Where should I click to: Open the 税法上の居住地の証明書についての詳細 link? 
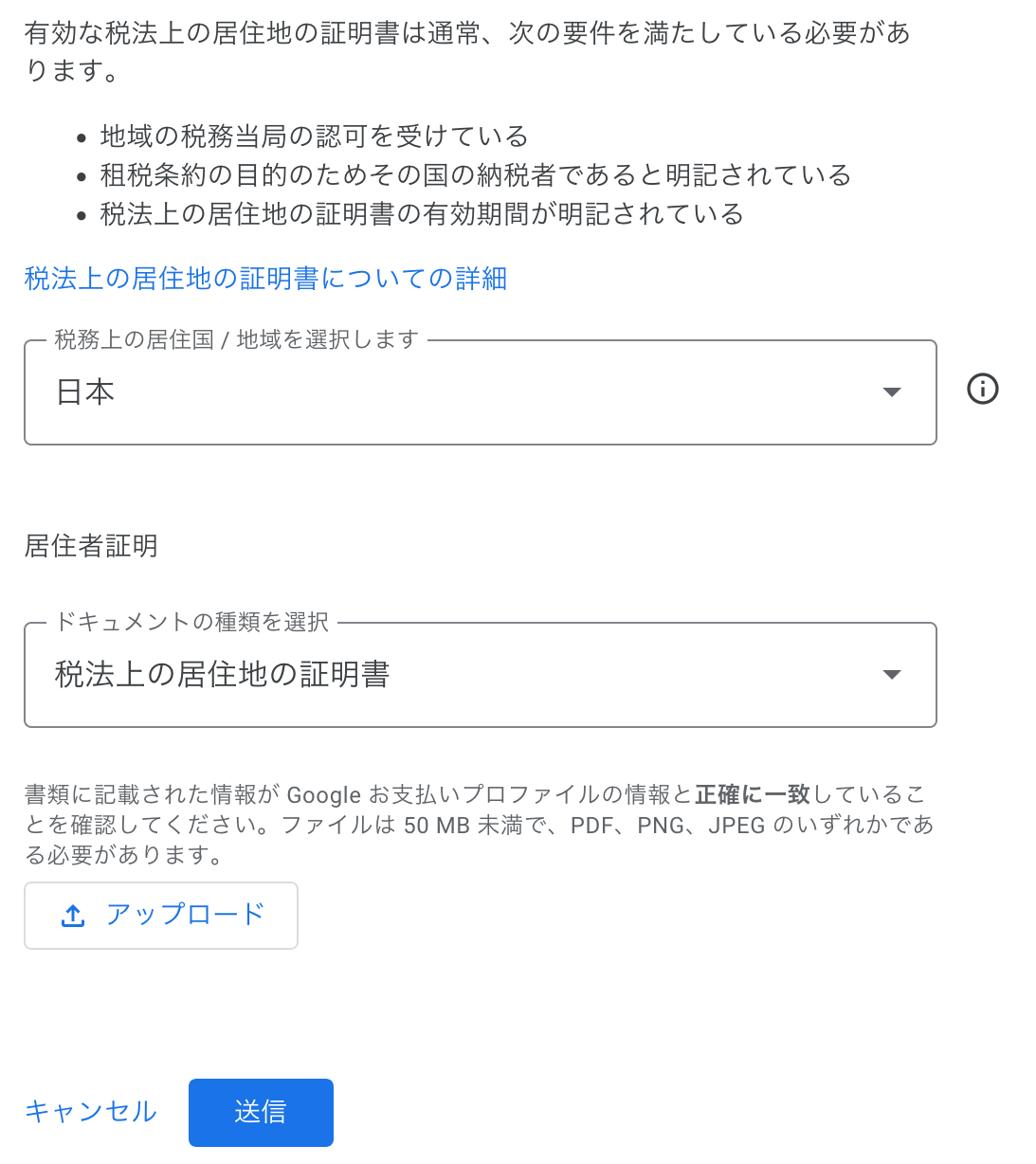click(x=265, y=279)
